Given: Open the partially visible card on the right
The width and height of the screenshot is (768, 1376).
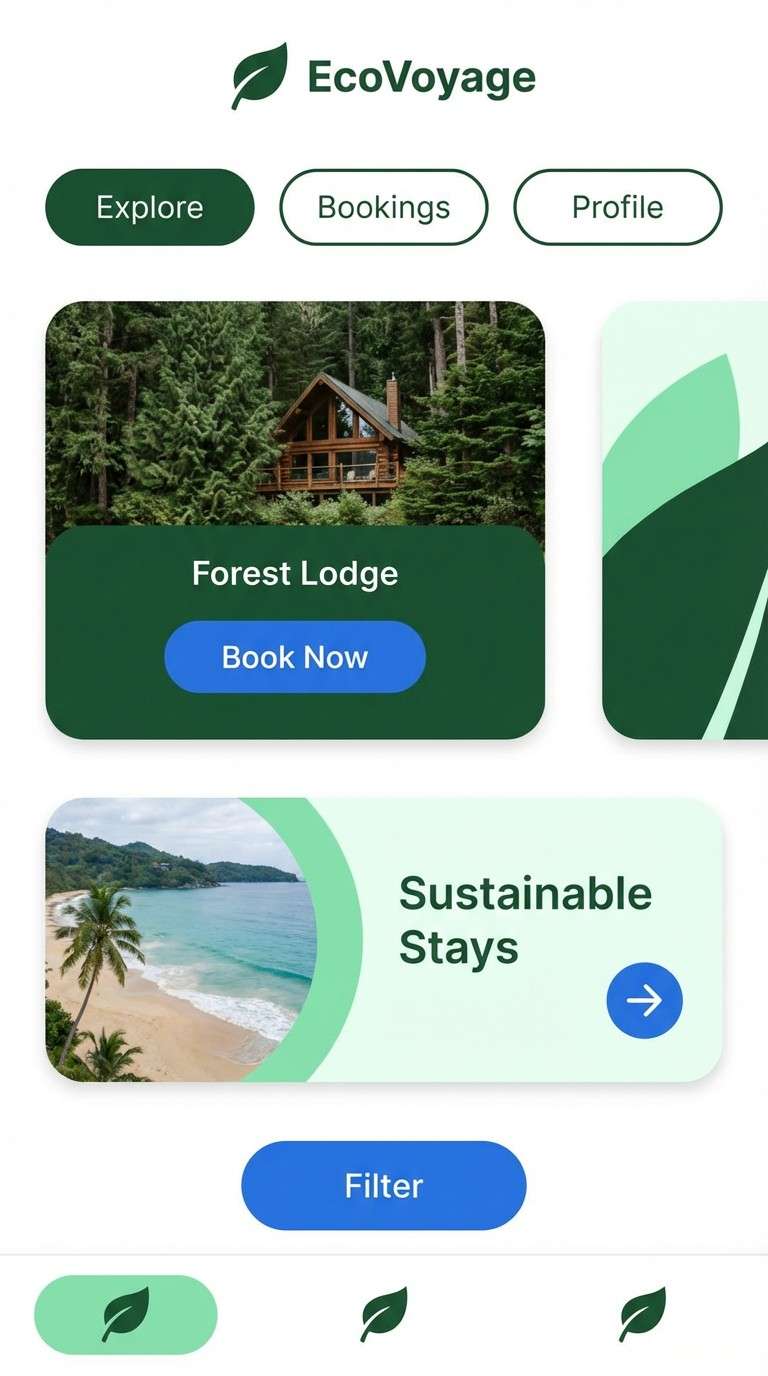Looking at the screenshot, I should coord(690,520).
